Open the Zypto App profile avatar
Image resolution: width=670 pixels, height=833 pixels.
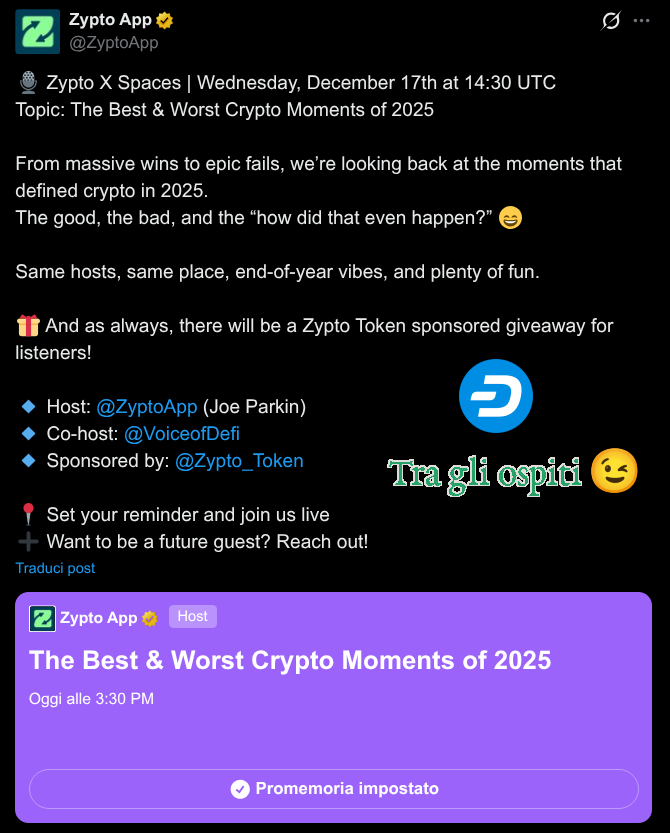[37, 30]
